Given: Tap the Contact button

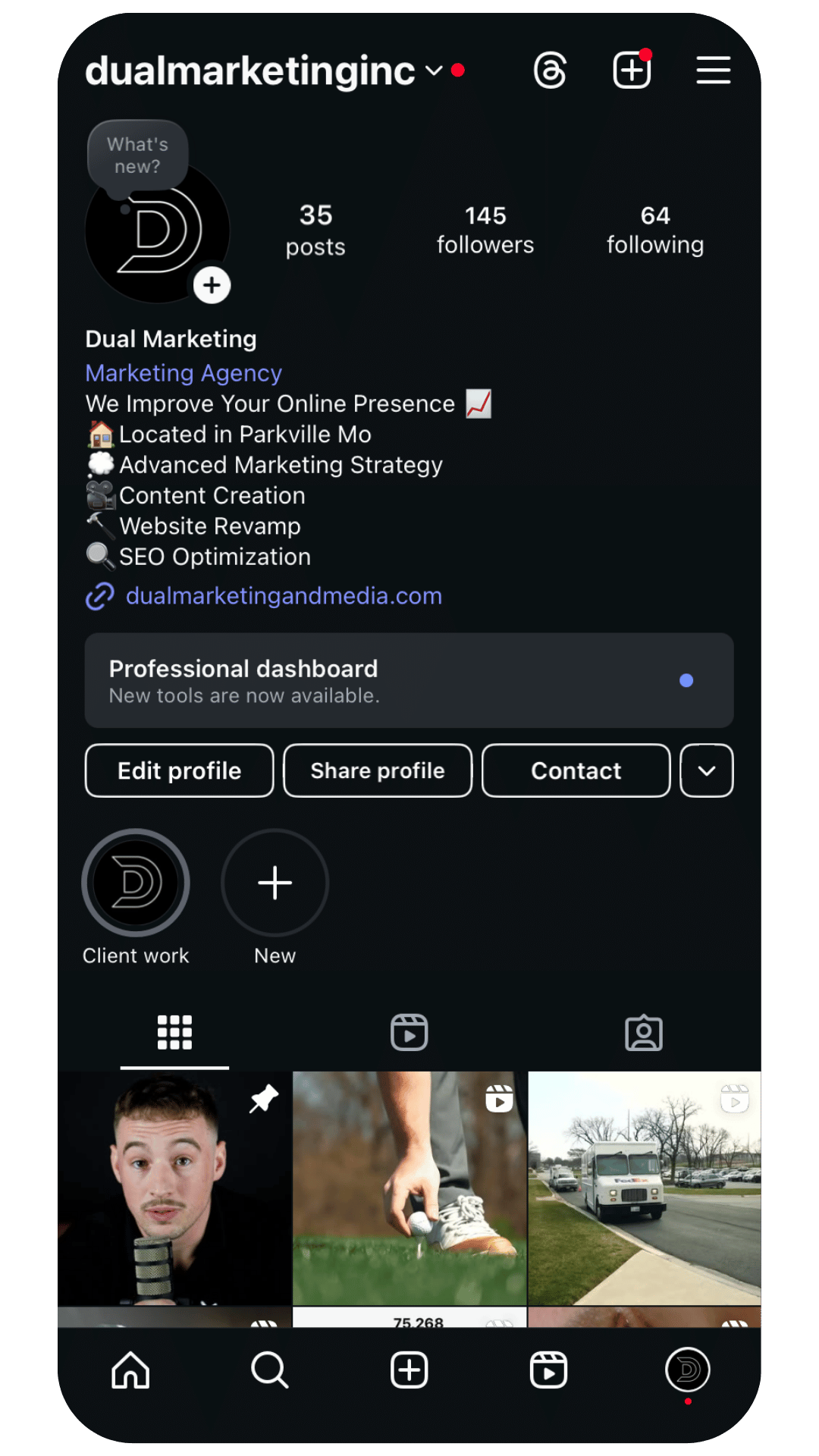Looking at the screenshot, I should click(576, 770).
